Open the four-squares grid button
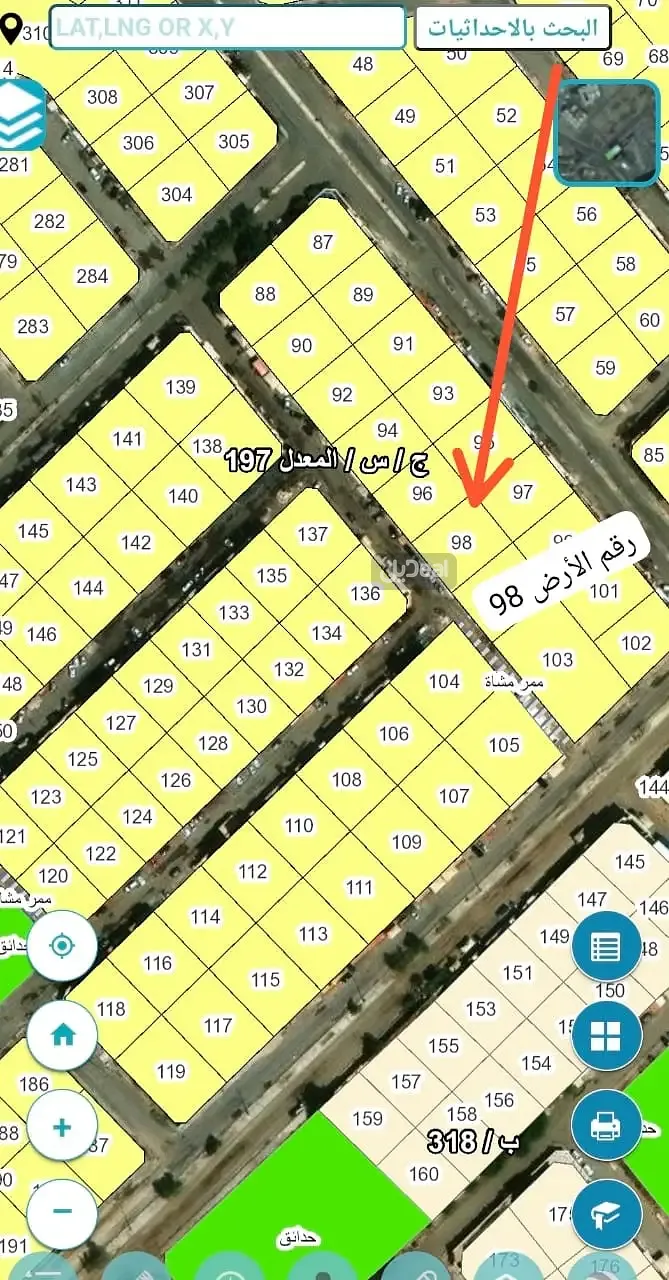This screenshot has width=669, height=1280. pos(606,1036)
